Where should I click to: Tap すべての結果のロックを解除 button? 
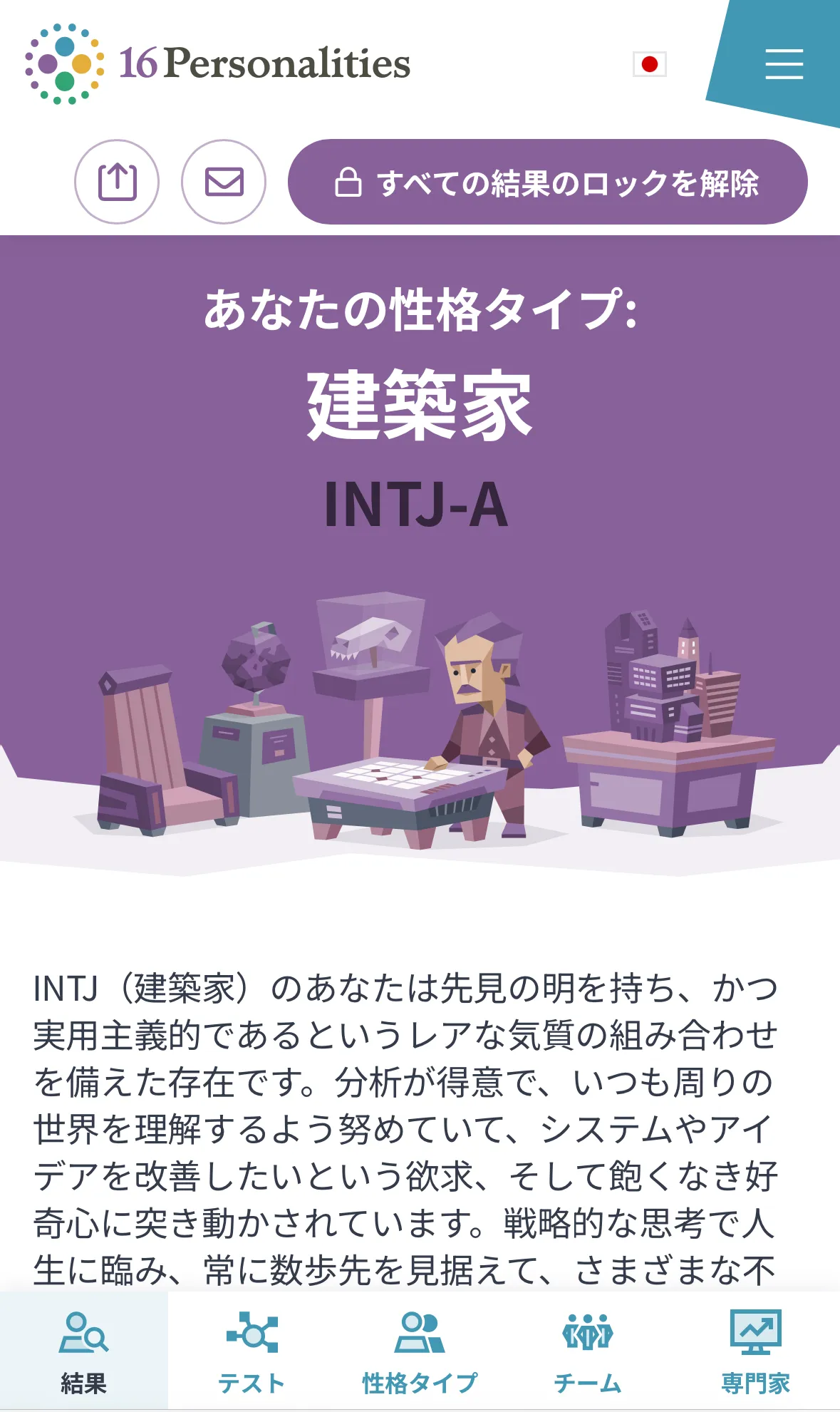pyautogui.click(x=547, y=182)
